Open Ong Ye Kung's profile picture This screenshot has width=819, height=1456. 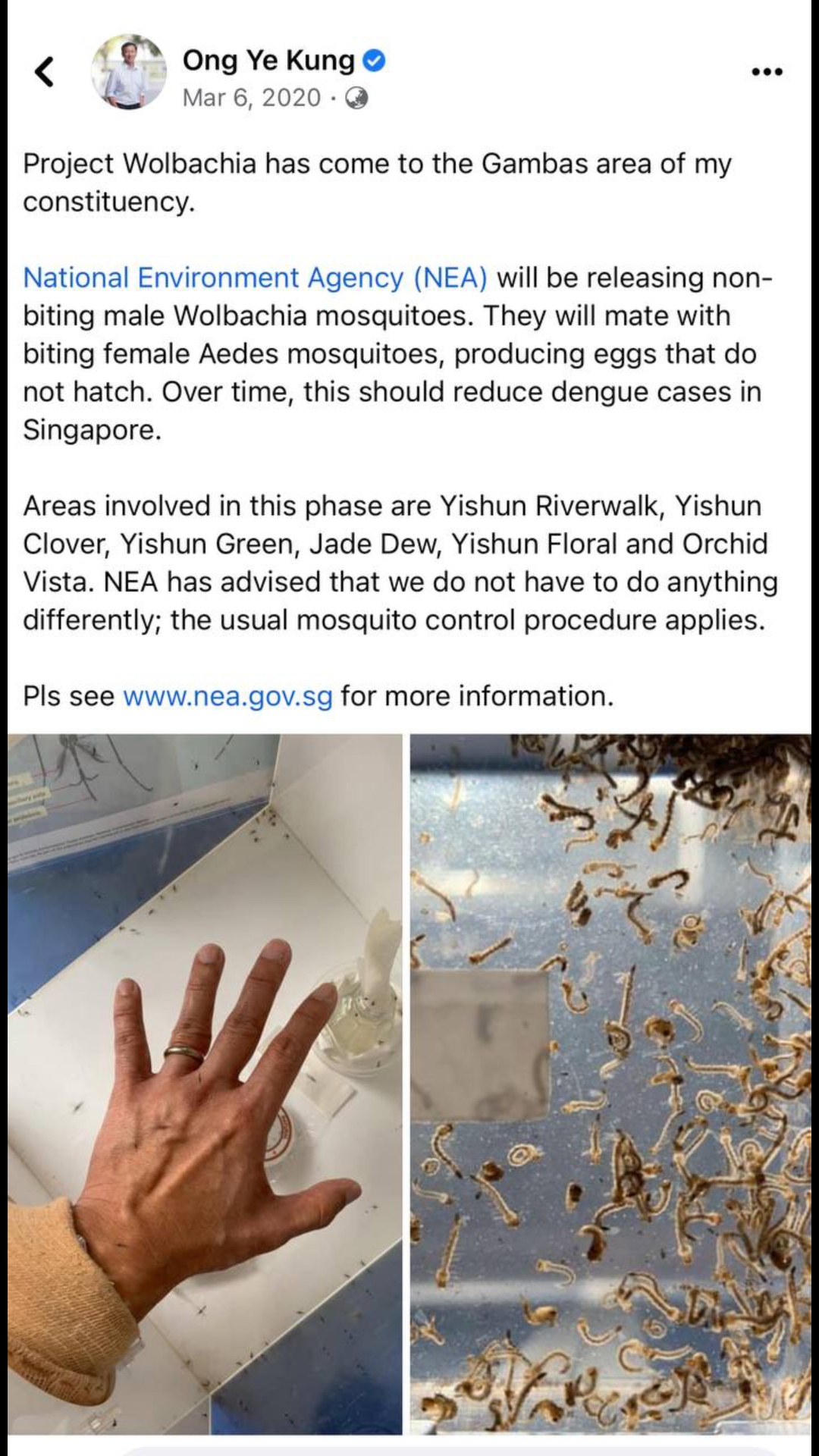[128, 72]
